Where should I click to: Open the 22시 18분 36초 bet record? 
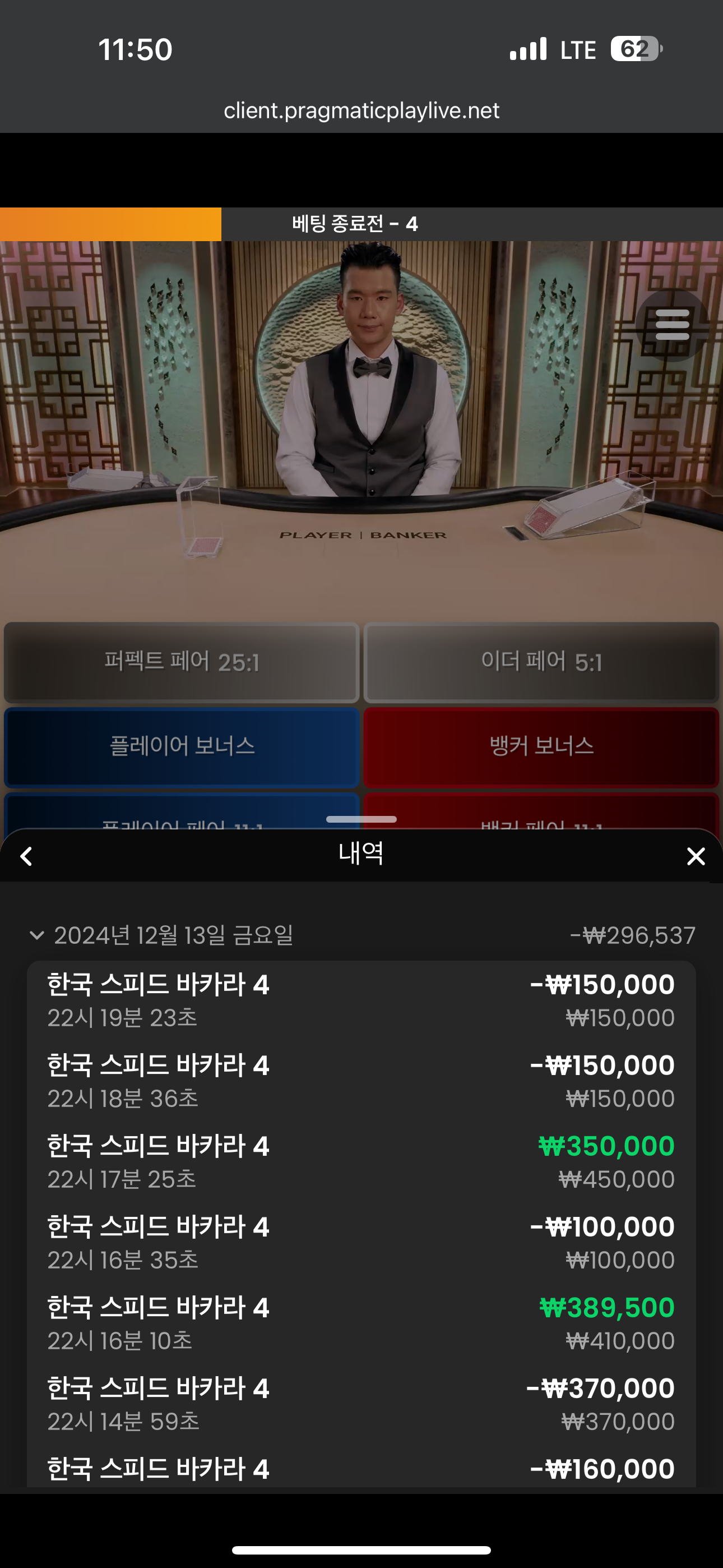click(x=361, y=1082)
